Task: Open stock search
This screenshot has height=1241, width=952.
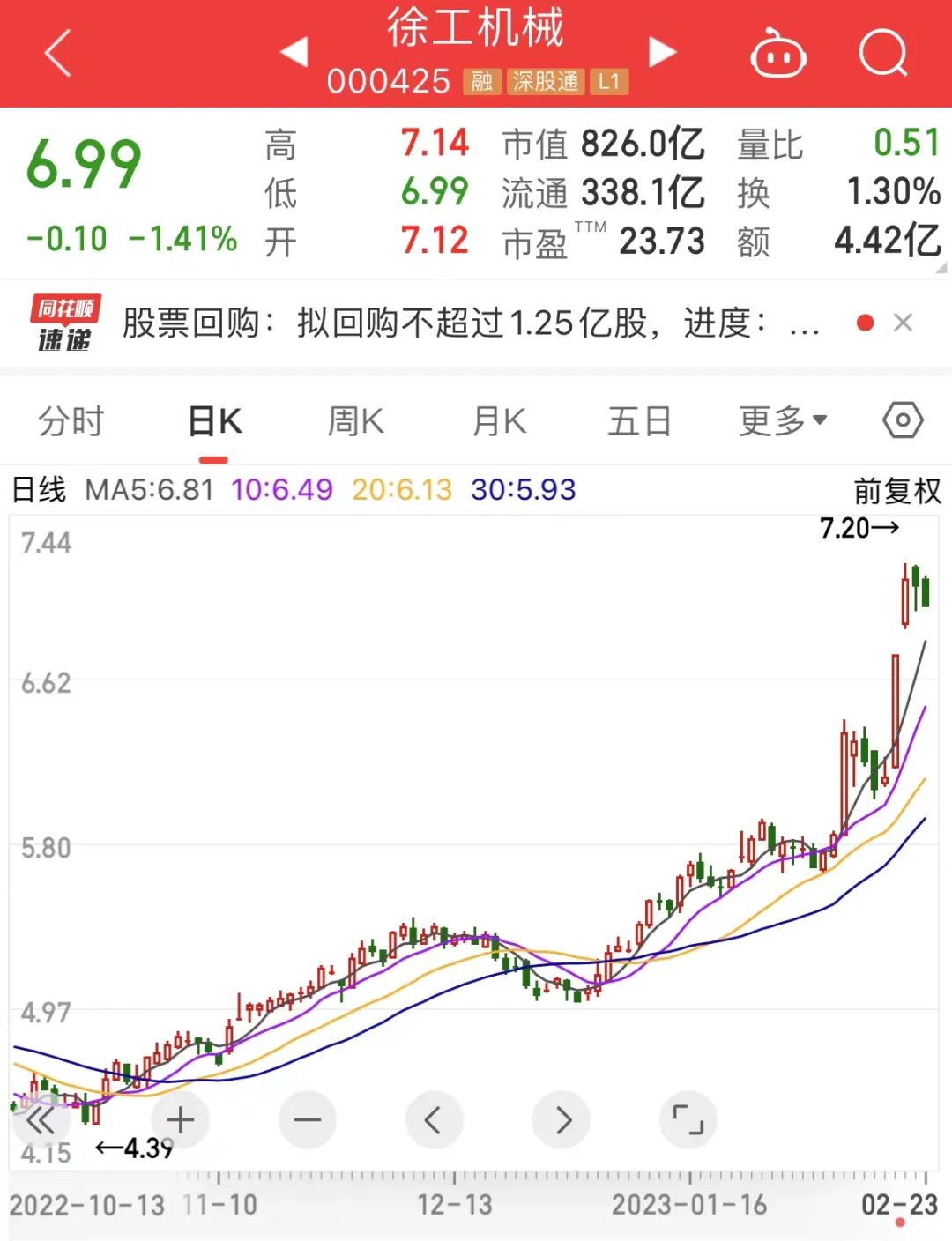Action: 882,54
